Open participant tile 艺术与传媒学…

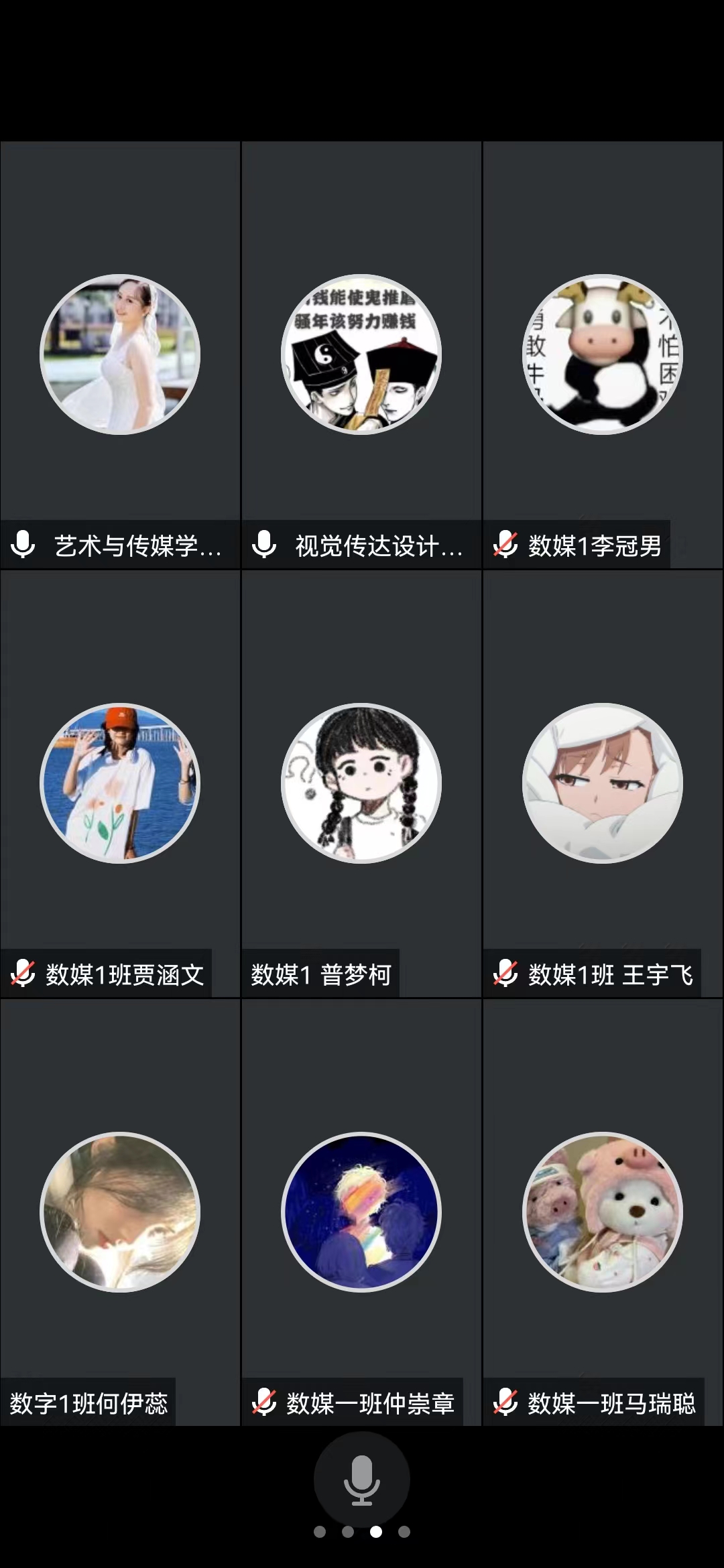(120, 355)
